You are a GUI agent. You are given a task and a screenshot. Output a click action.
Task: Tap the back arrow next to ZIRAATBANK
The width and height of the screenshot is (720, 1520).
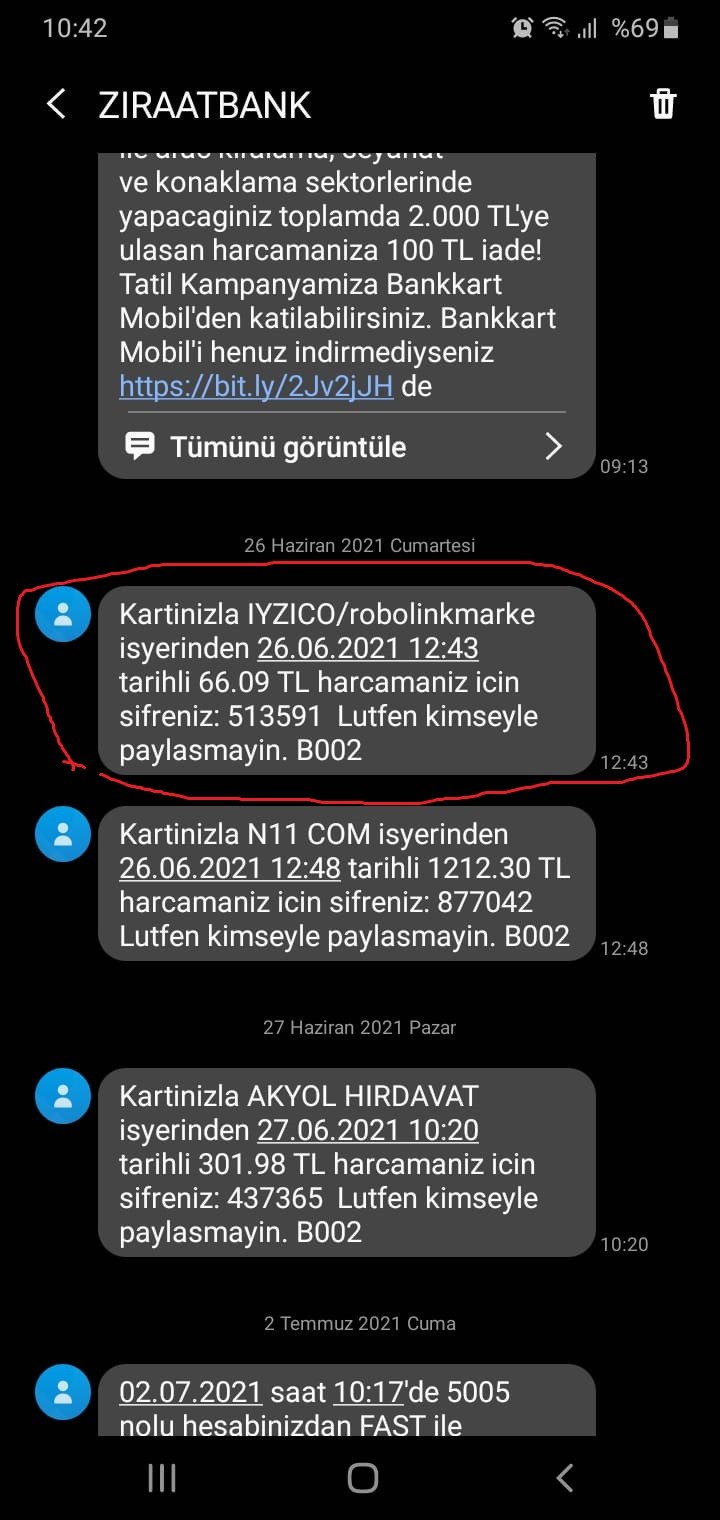54,104
